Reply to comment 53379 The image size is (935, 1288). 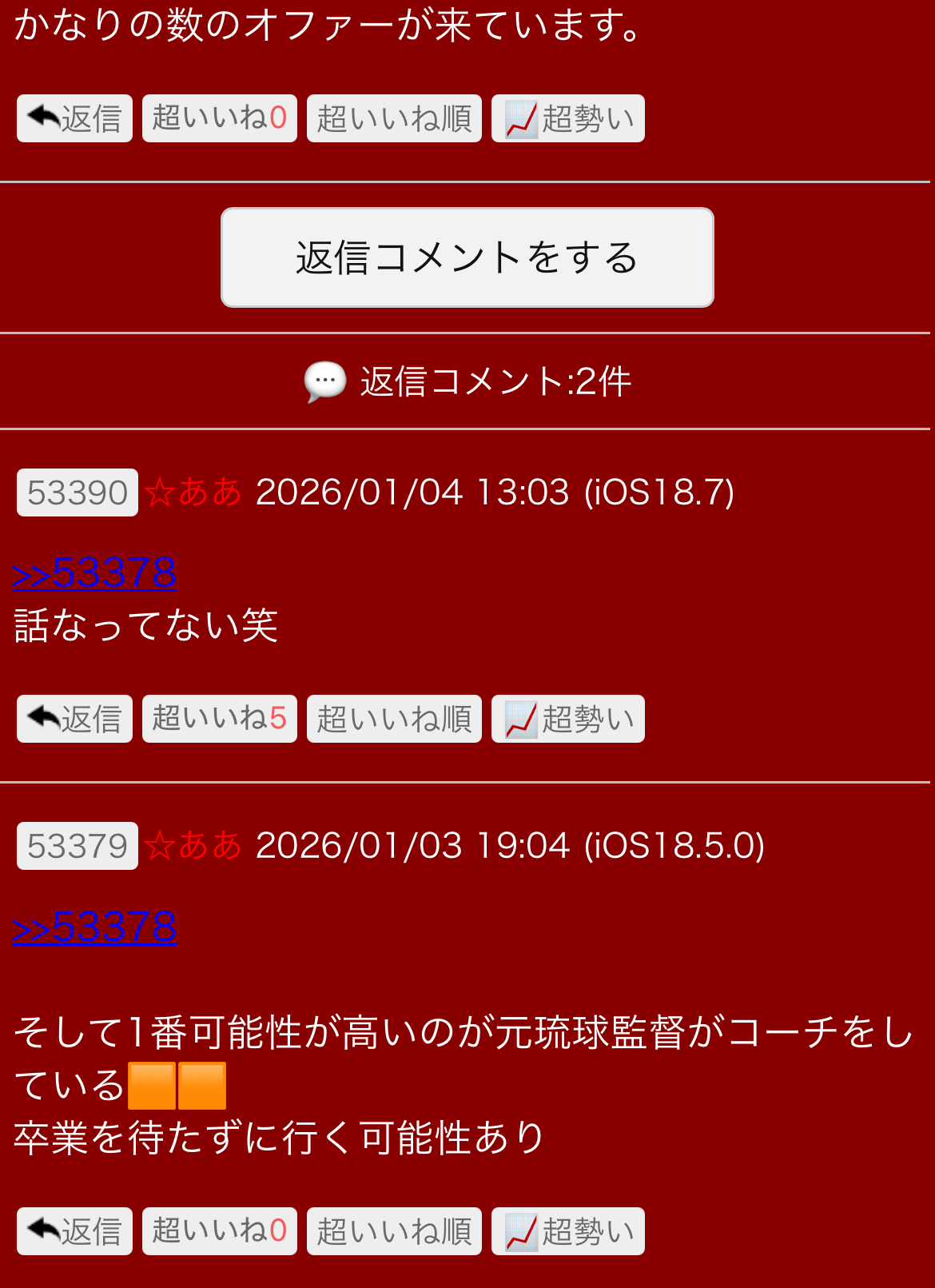point(74,1231)
